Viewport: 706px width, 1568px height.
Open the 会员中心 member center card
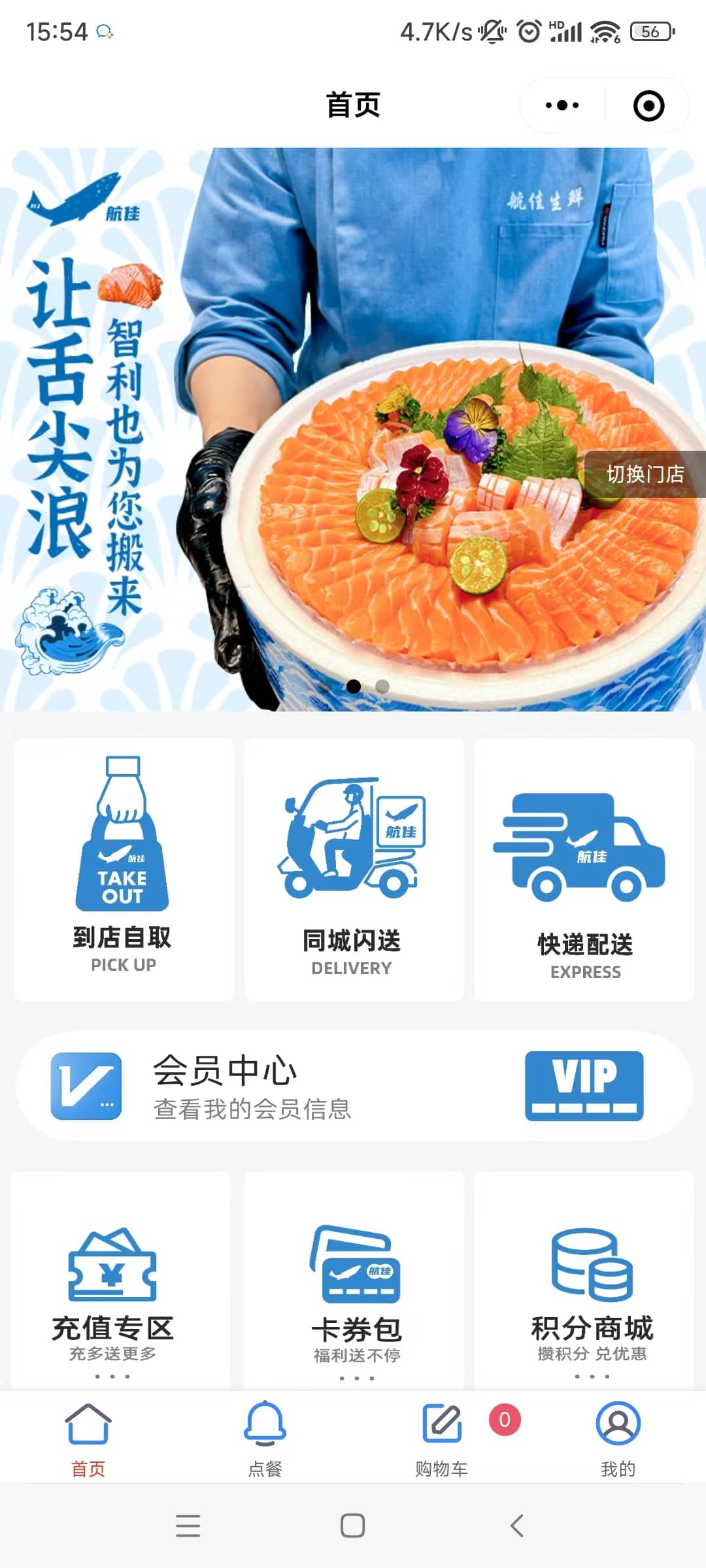tap(354, 1086)
